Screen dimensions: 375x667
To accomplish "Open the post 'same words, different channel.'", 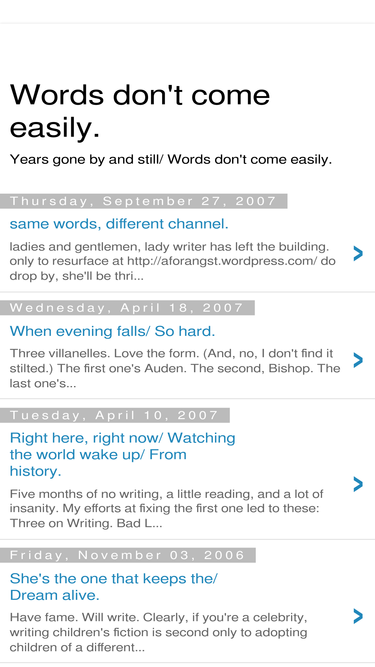I will click(x=119, y=224).
